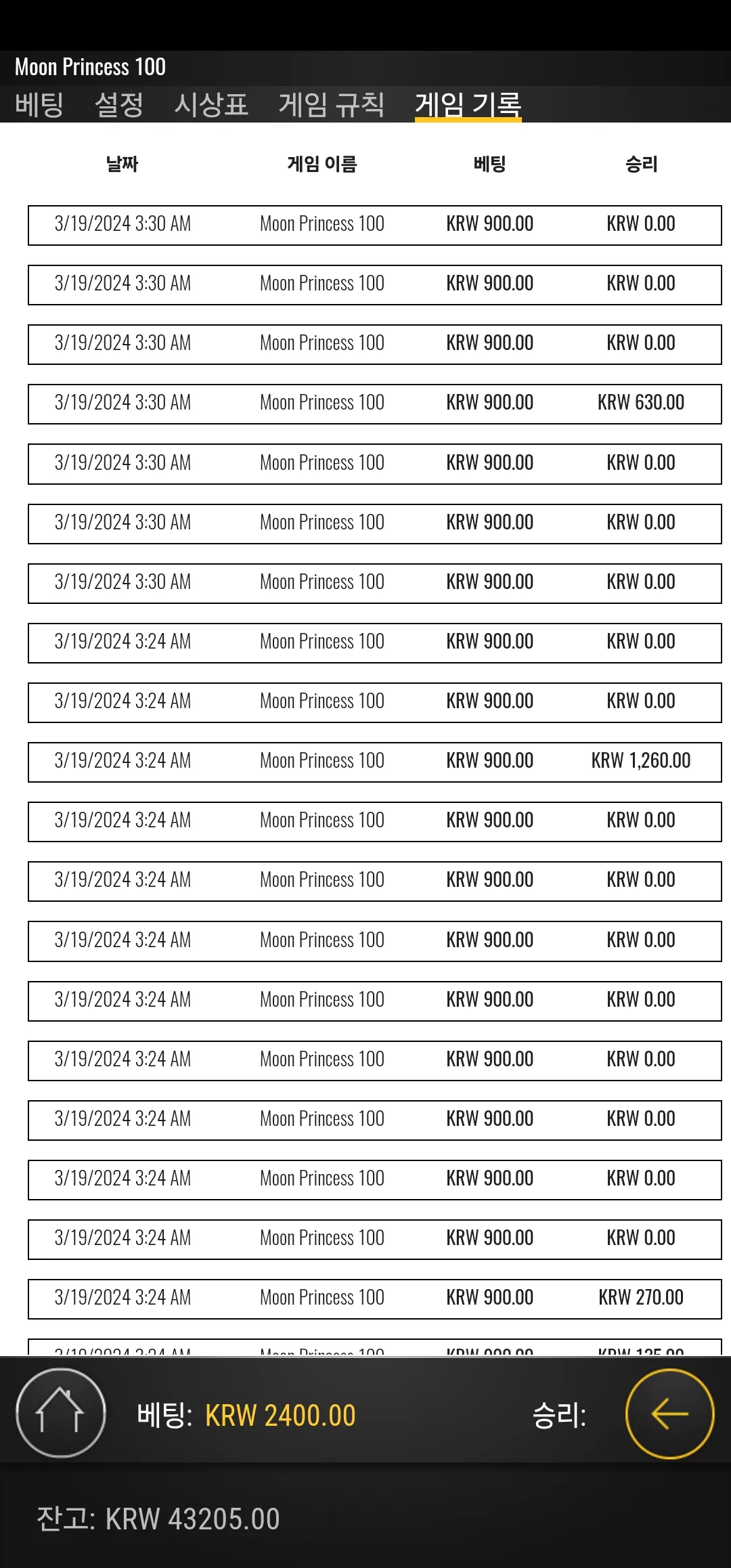This screenshot has width=731, height=1568.
Task: Open the round that won KRW 270.00
Action: tap(375, 1299)
